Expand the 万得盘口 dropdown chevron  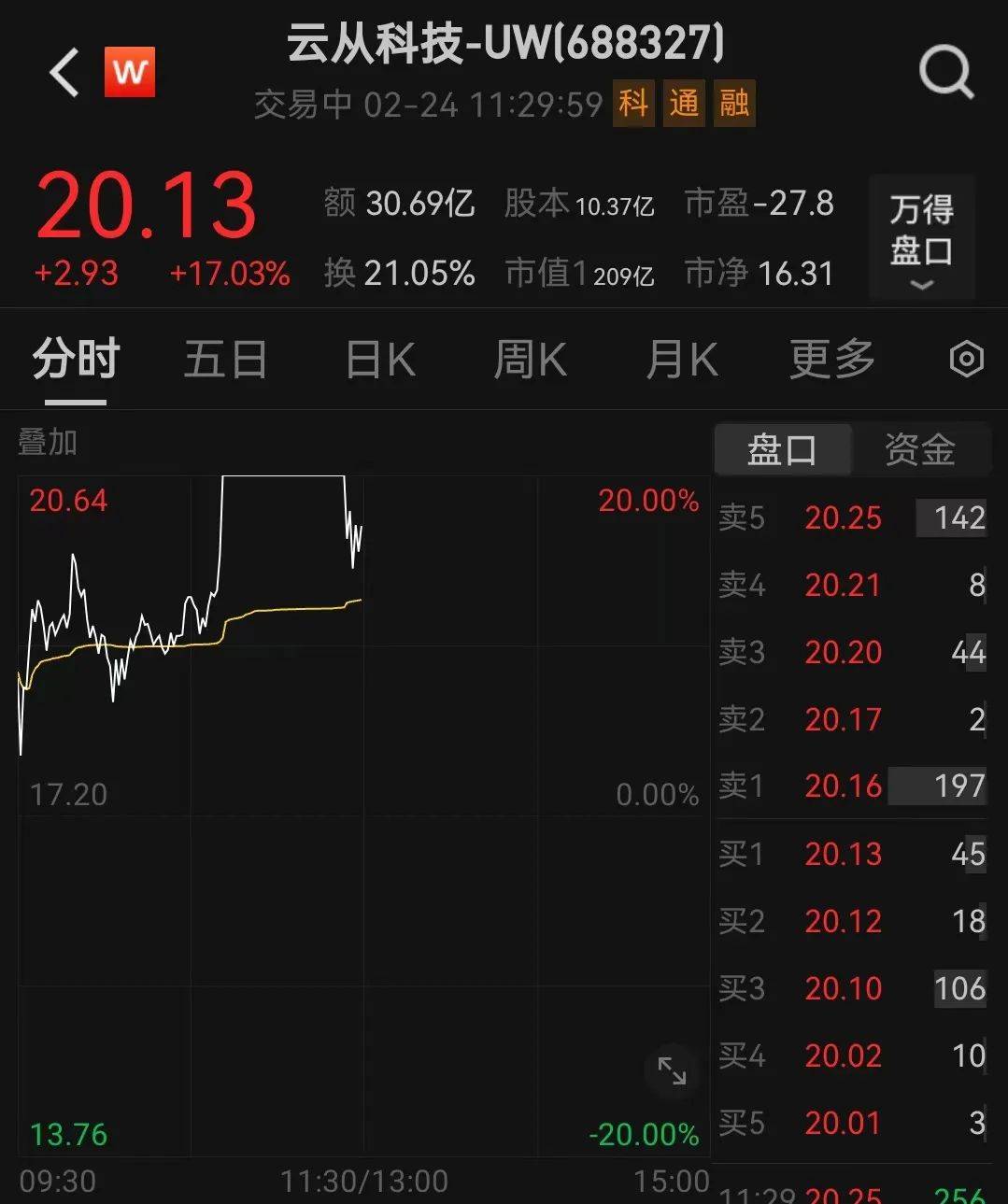(921, 285)
